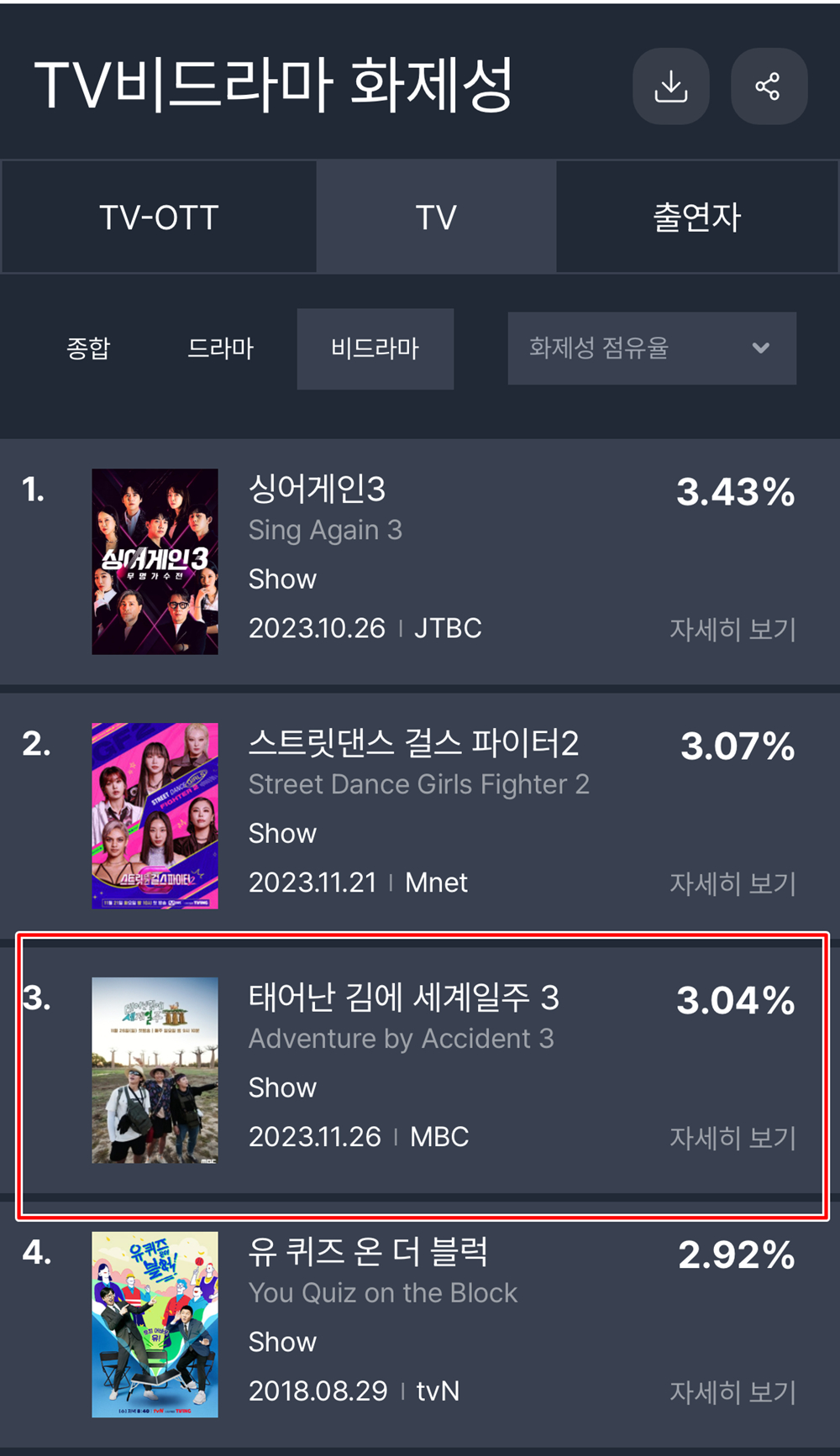Switch to the 드라마 category

click(220, 348)
